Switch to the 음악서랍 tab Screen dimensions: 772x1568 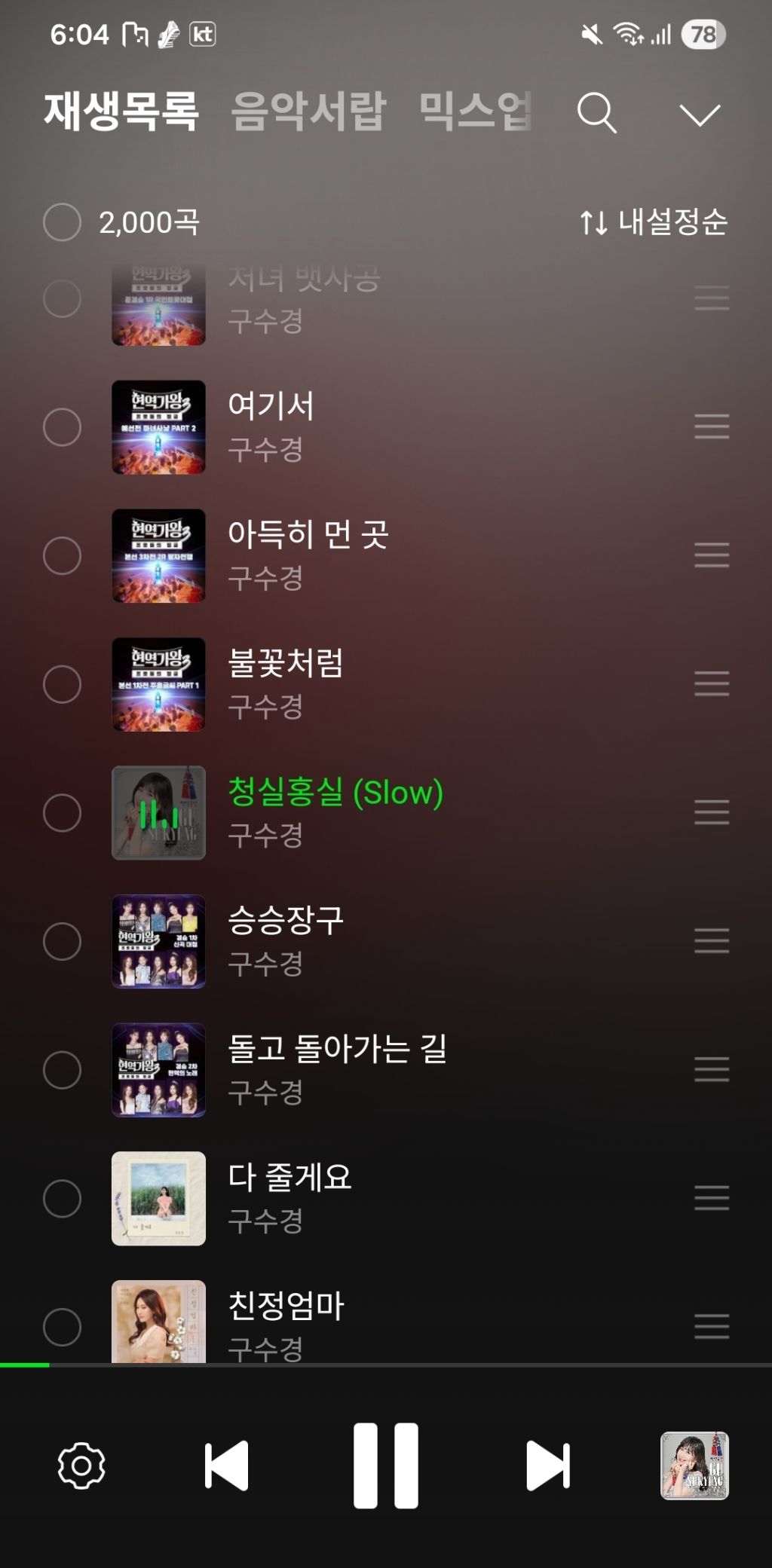(x=308, y=112)
